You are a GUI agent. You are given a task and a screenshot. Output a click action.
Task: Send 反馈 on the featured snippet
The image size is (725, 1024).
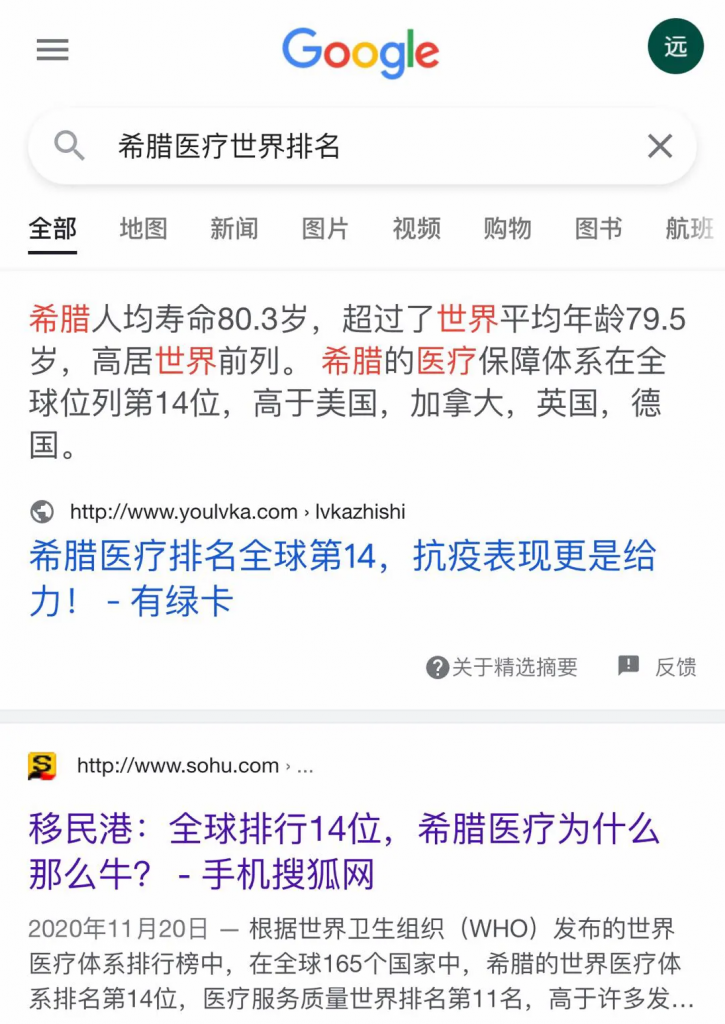pyautogui.click(x=659, y=667)
